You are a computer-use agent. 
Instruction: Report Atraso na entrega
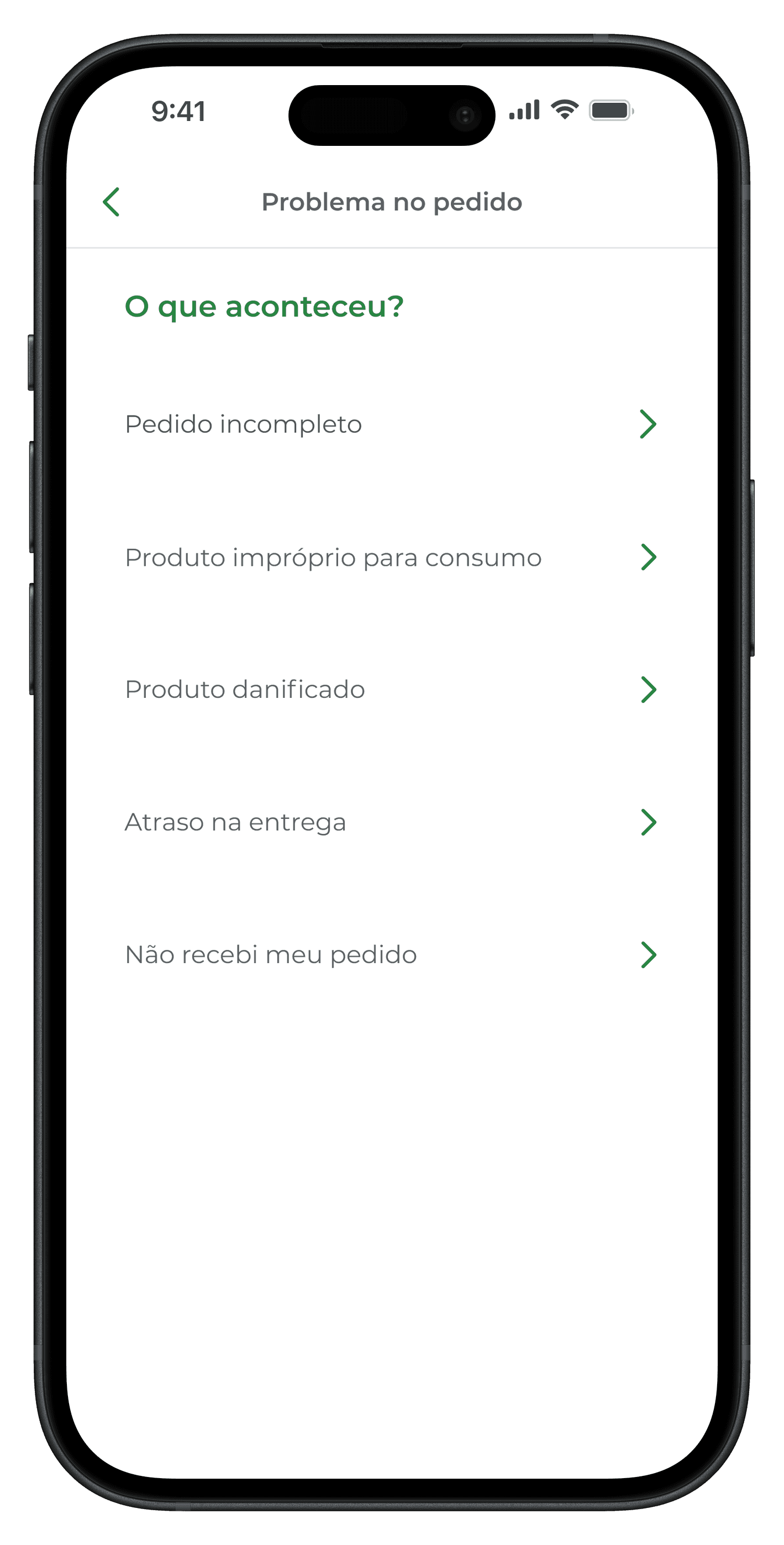click(x=392, y=822)
